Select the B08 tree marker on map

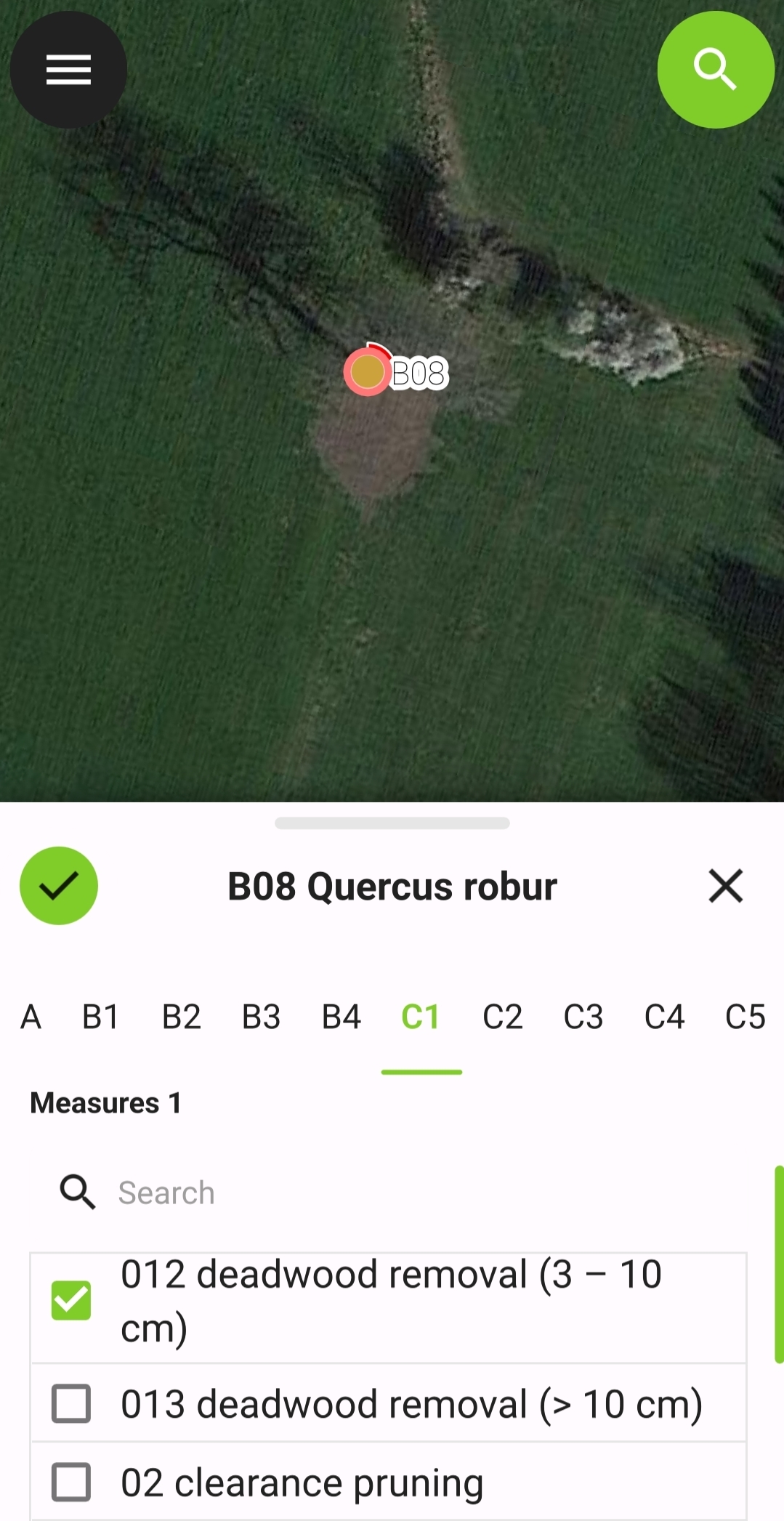(x=368, y=372)
